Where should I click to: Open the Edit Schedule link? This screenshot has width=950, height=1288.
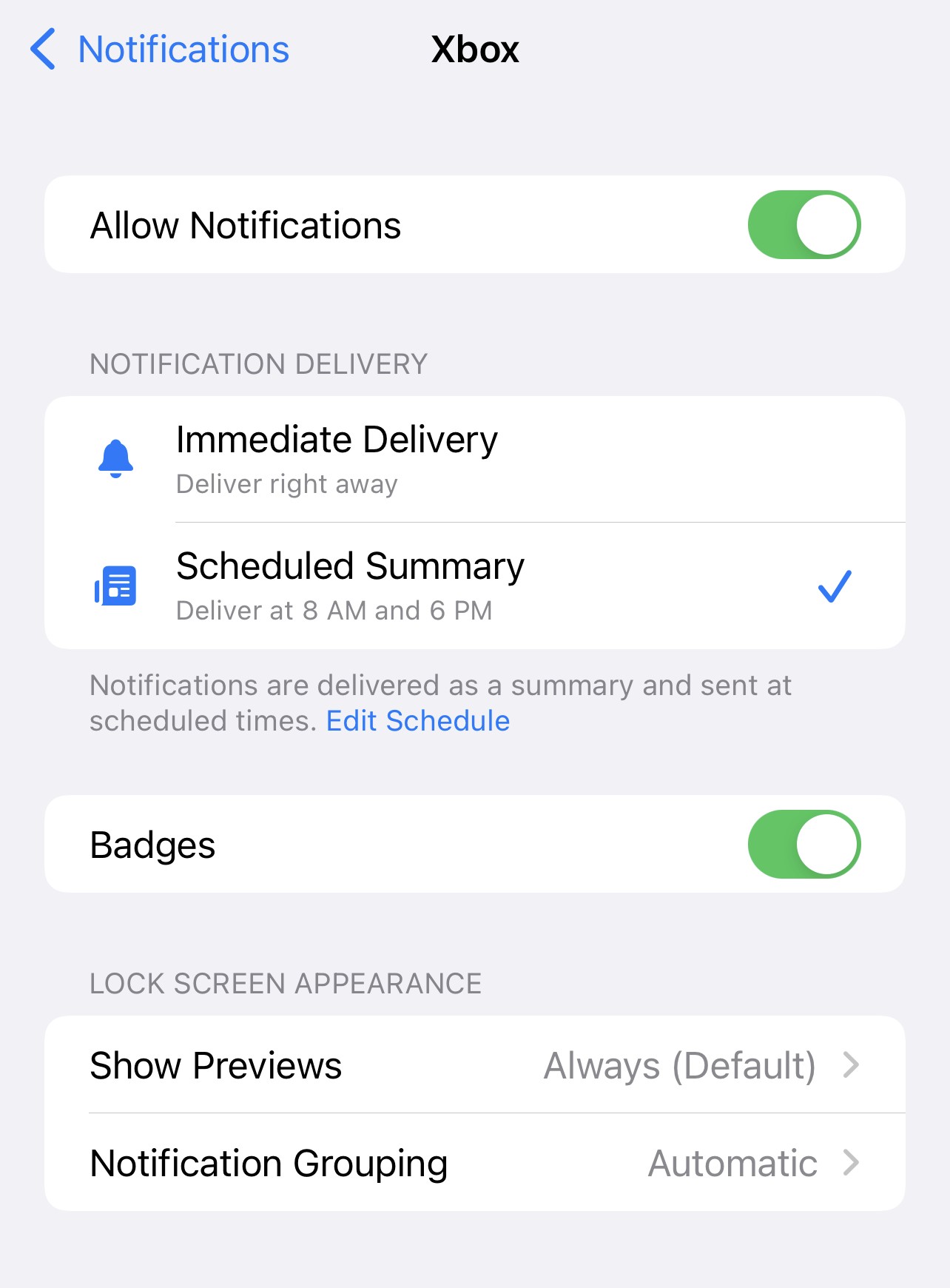[418, 721]
